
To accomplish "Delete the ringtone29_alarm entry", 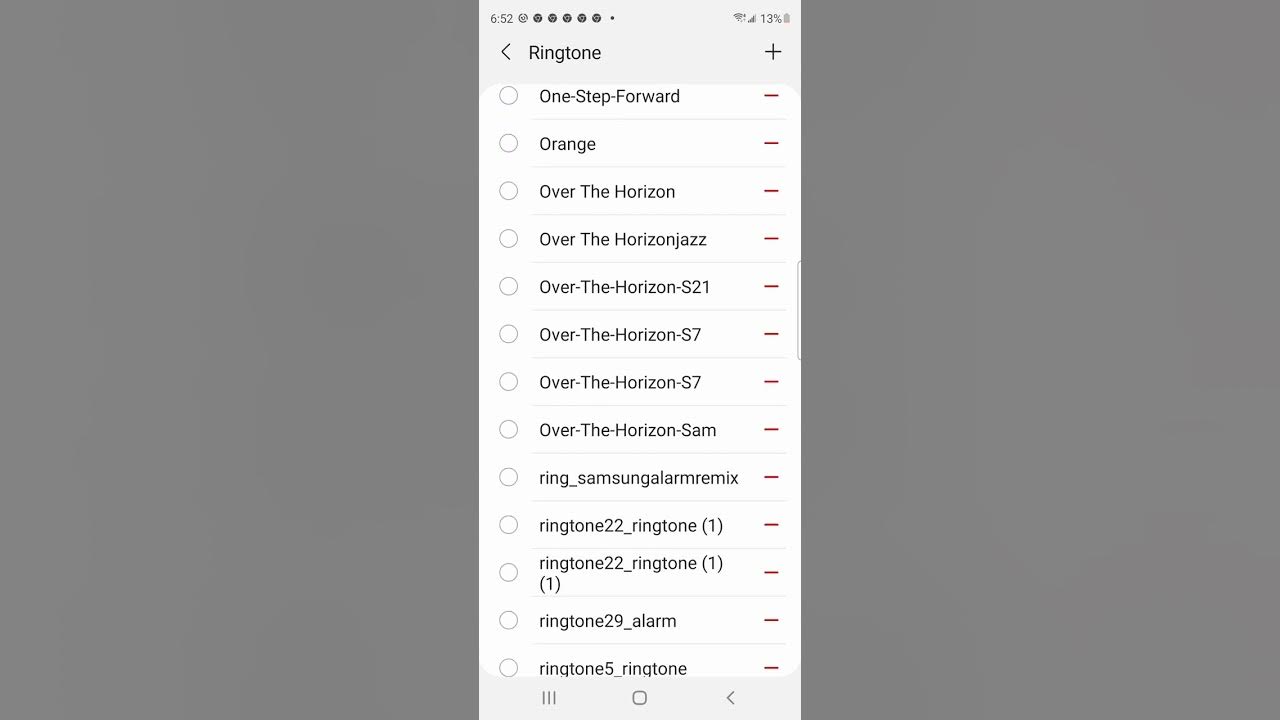I will click(x=771, y=621).
